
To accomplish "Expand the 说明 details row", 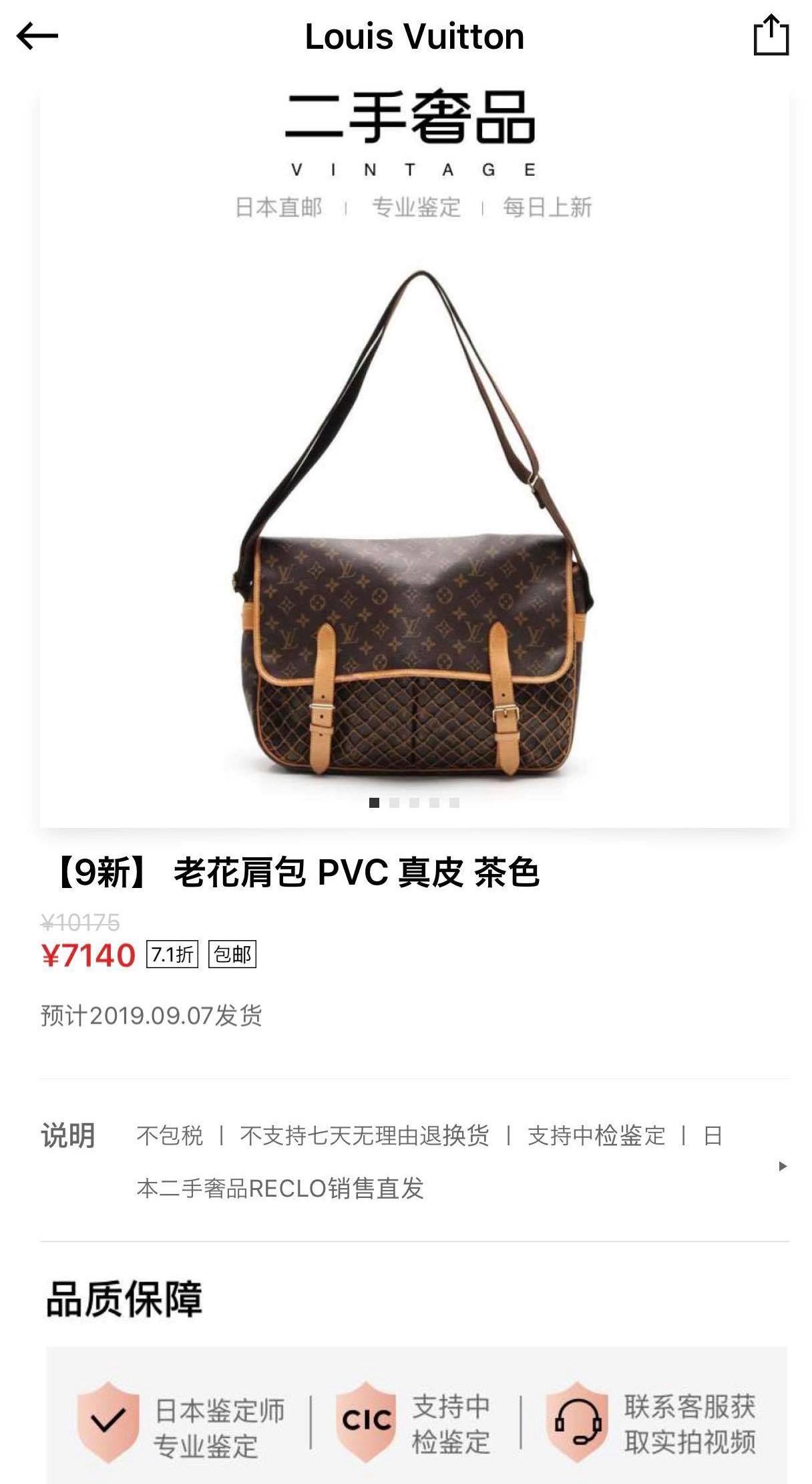I will click(414, 1161).
